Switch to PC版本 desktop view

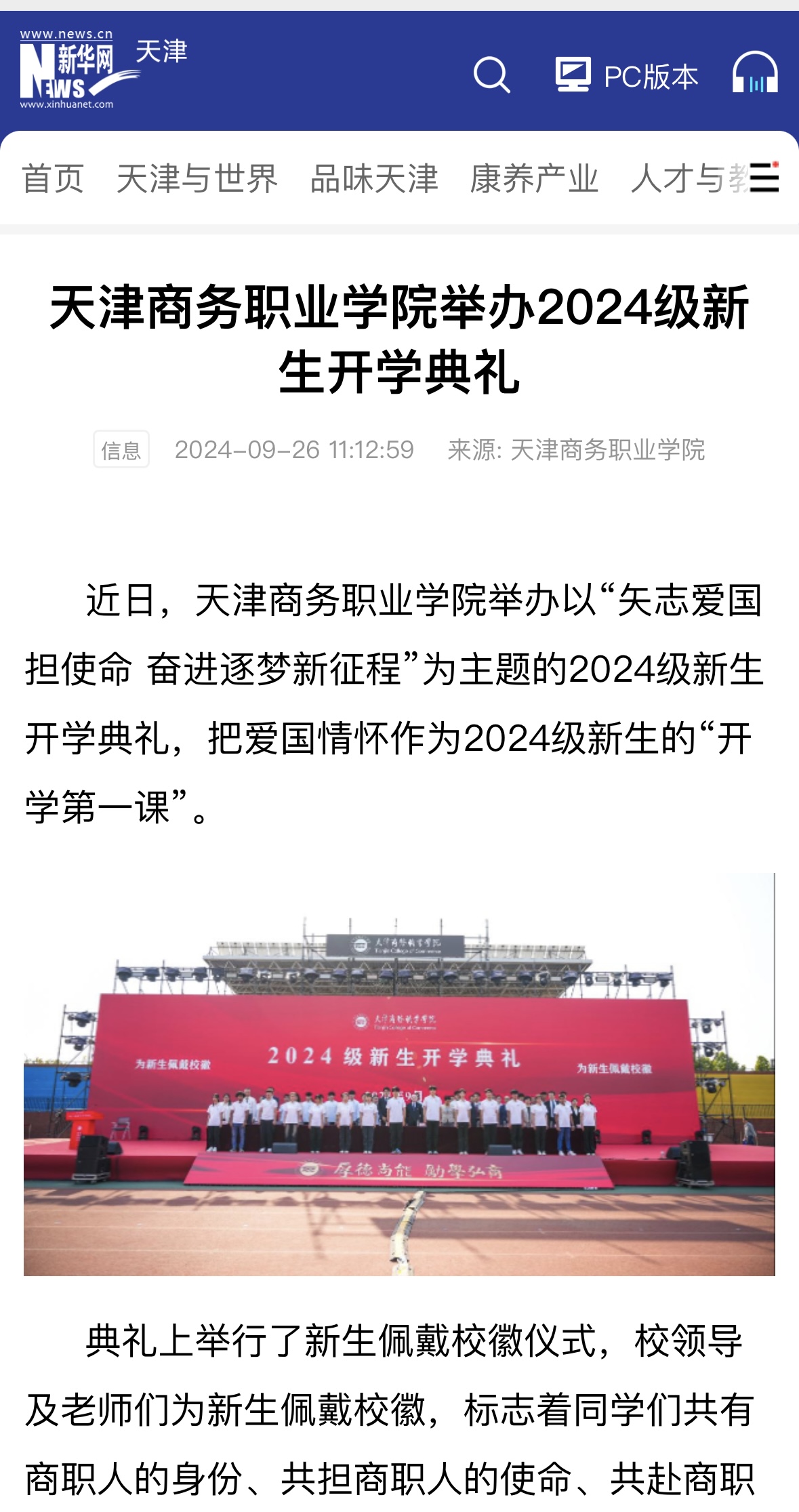point(627,76)
